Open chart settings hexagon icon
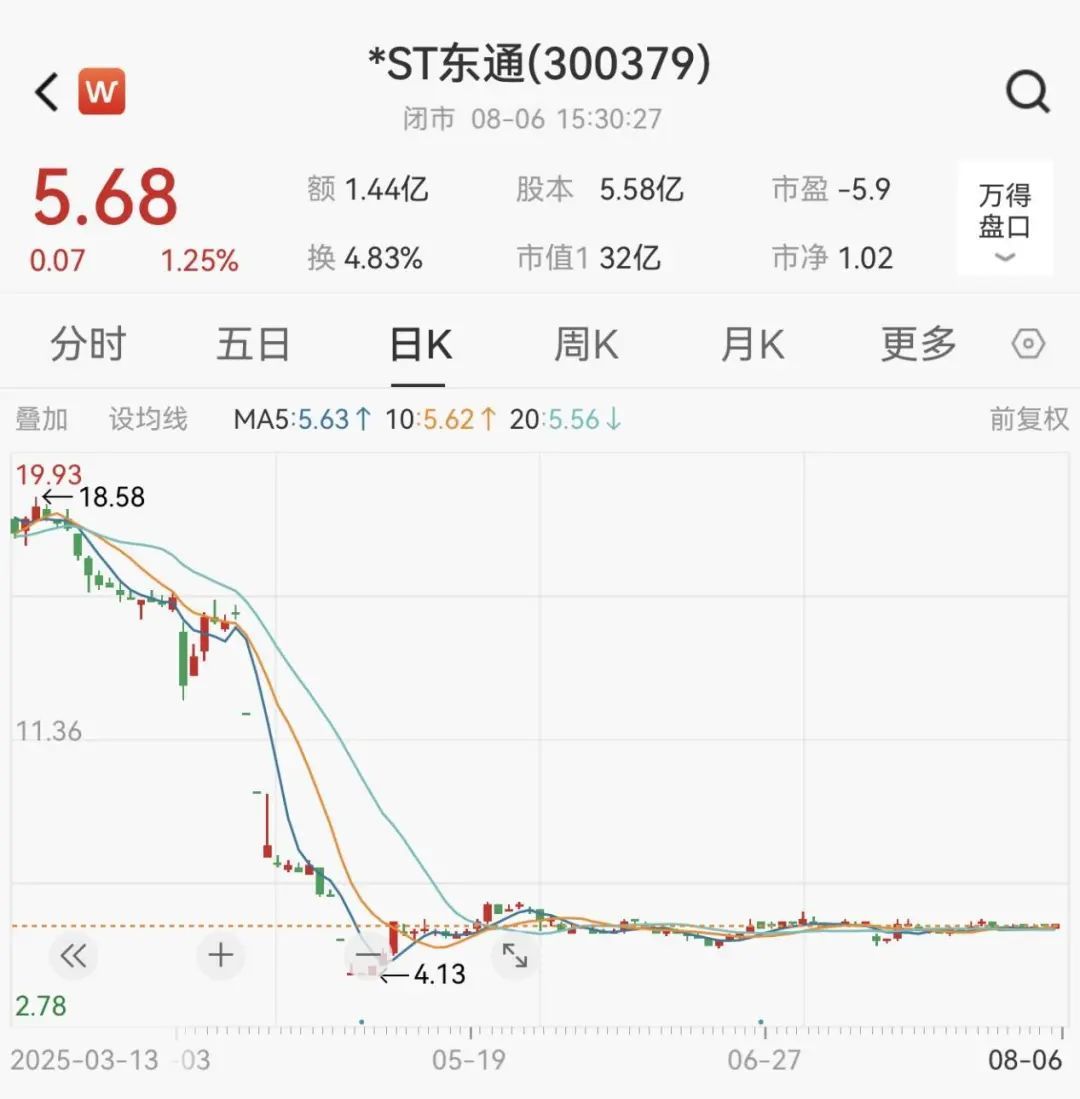Viewport: 1080px width, 1099px height. pos(1028,345)
